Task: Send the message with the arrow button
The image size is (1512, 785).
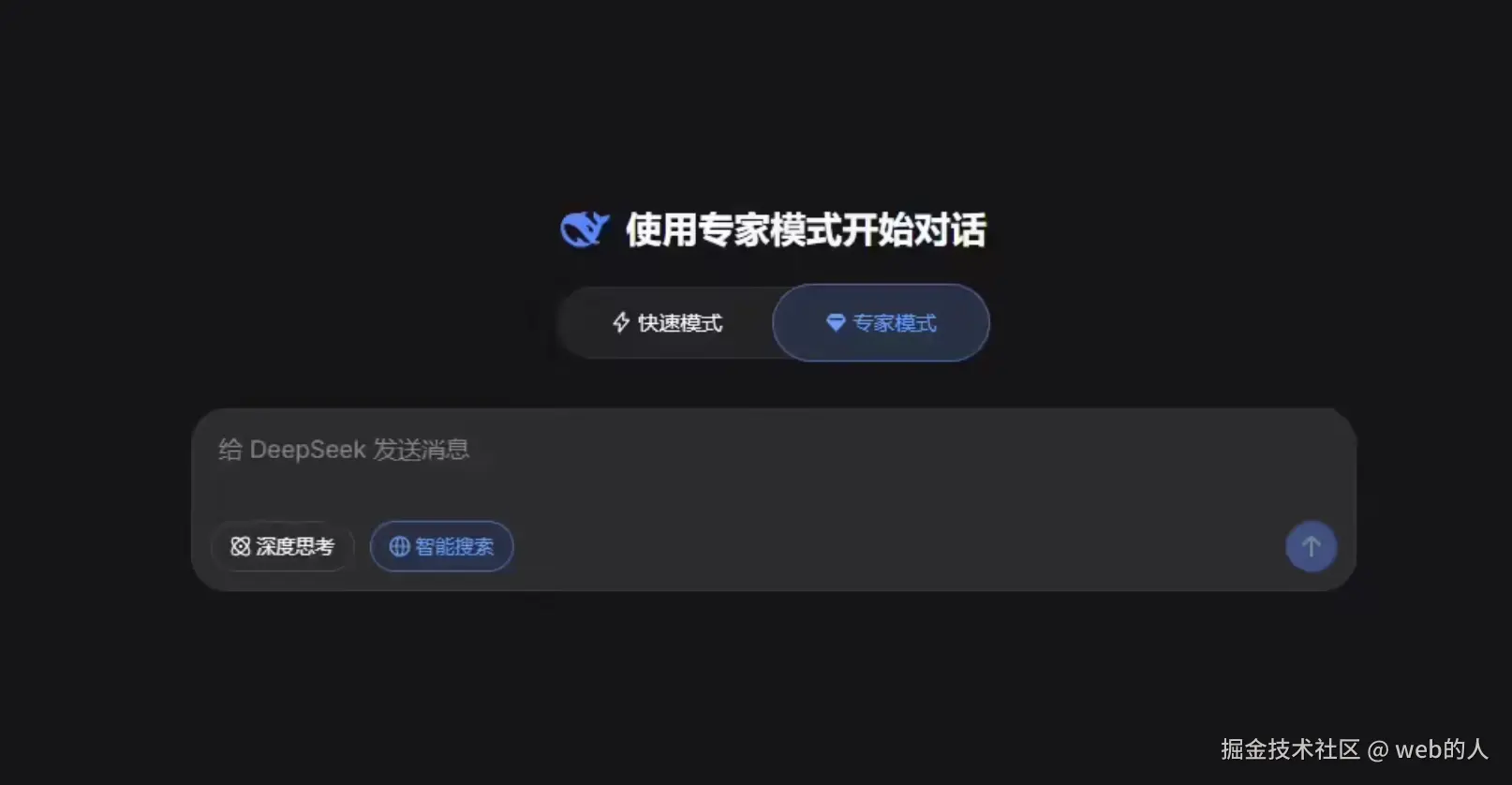Action: pos(1311,546)
